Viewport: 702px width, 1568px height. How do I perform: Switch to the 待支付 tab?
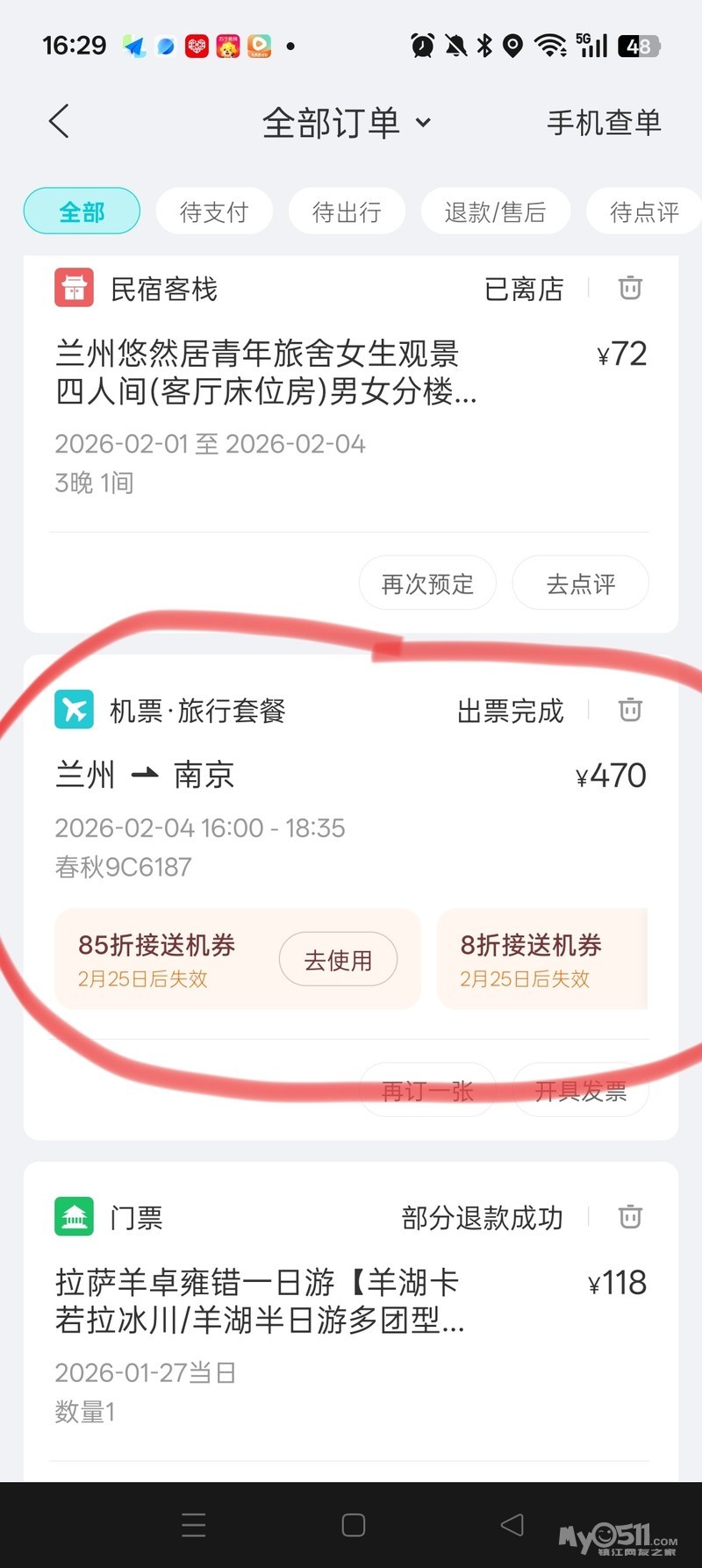[214, 211]
